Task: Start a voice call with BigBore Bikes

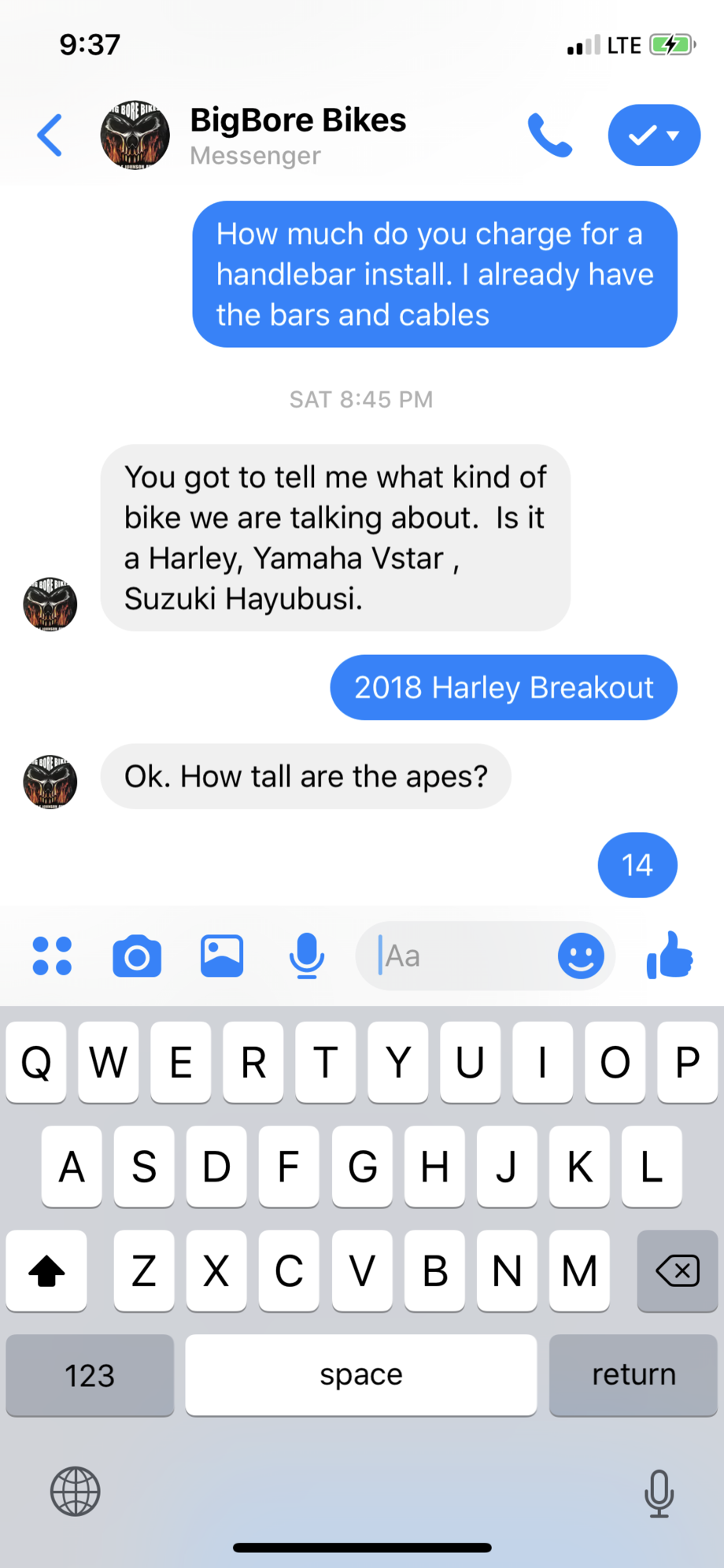Action: pos(549,135)
